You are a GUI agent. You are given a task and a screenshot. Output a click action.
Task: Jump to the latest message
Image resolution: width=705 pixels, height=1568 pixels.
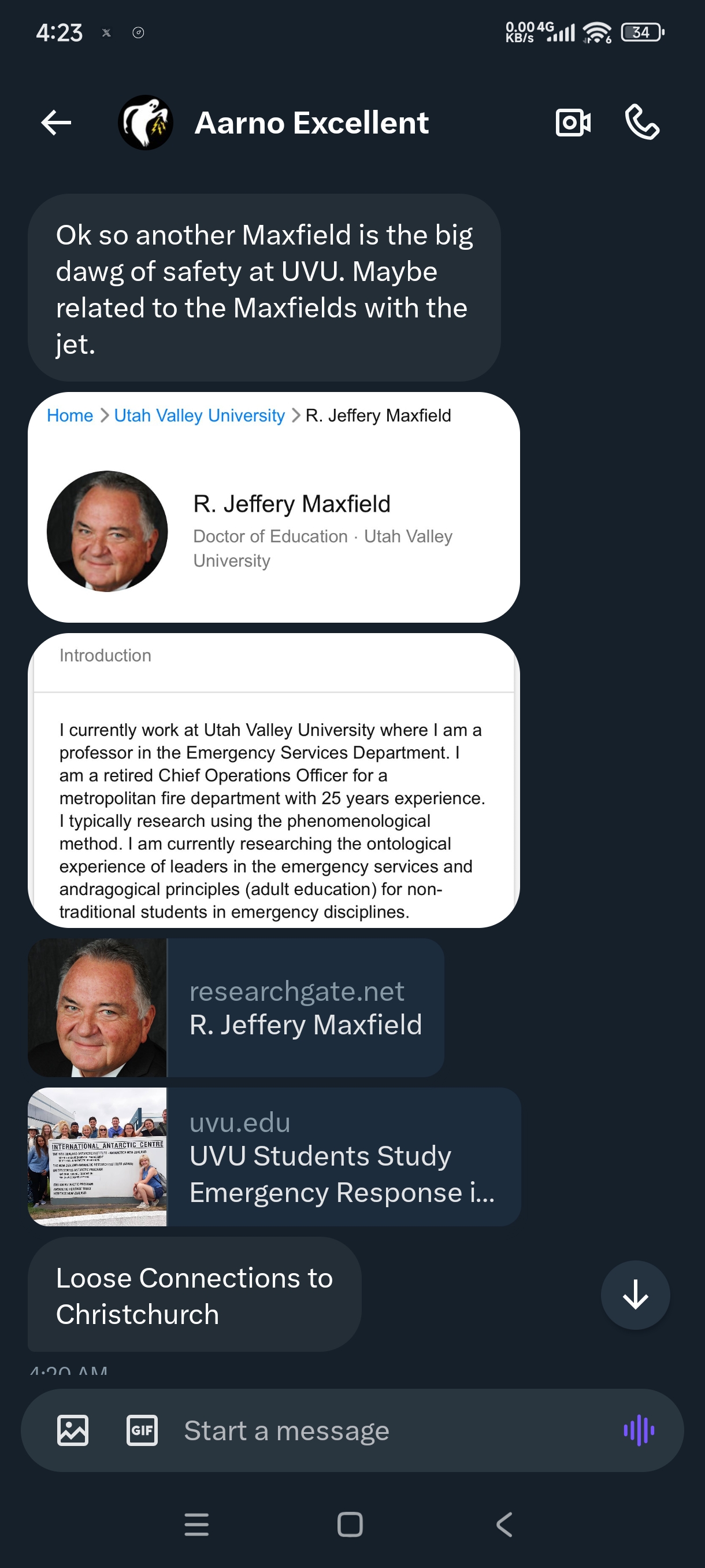[635, 1295]
